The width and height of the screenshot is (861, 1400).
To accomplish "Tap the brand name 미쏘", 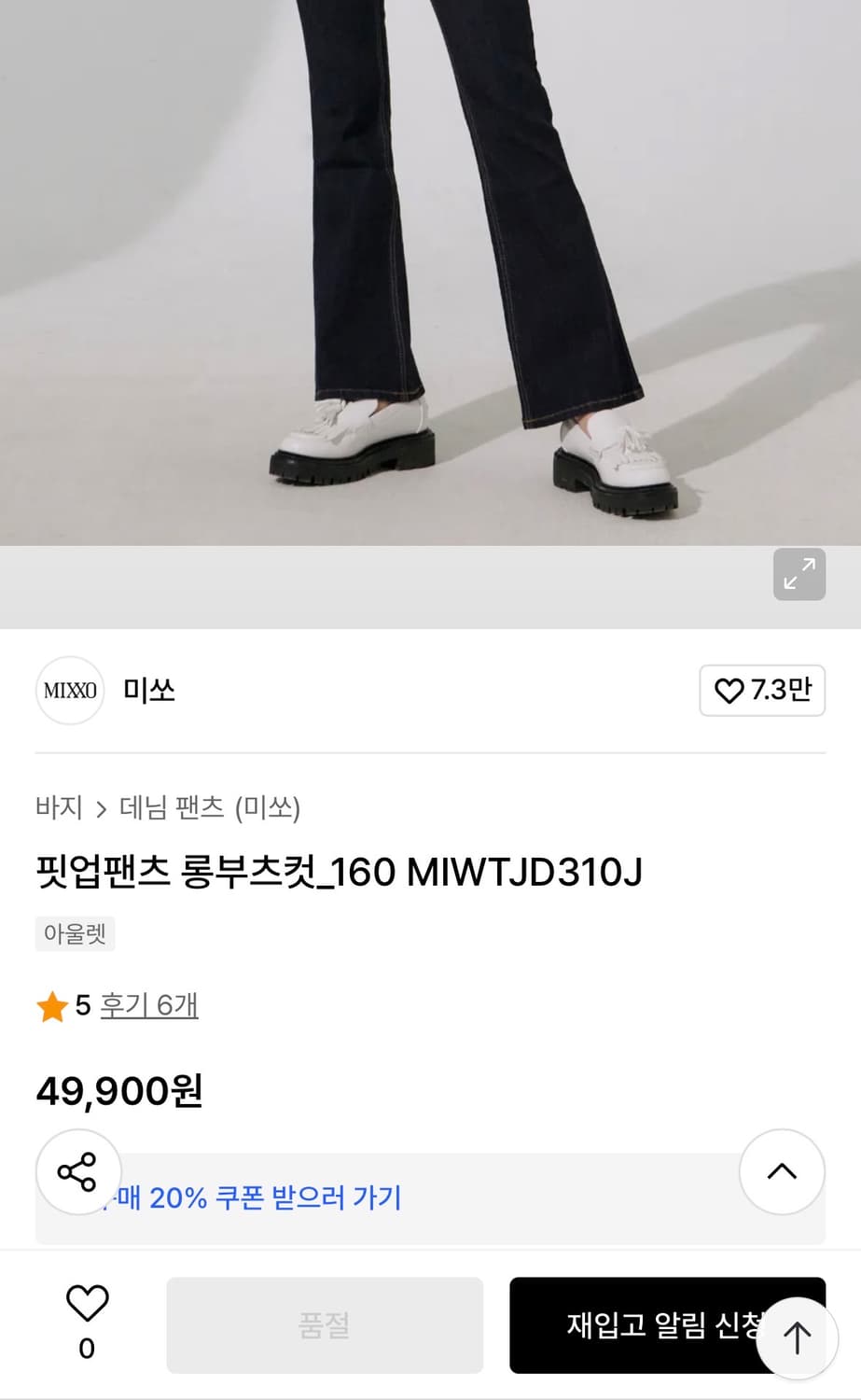I will (149, 691).
